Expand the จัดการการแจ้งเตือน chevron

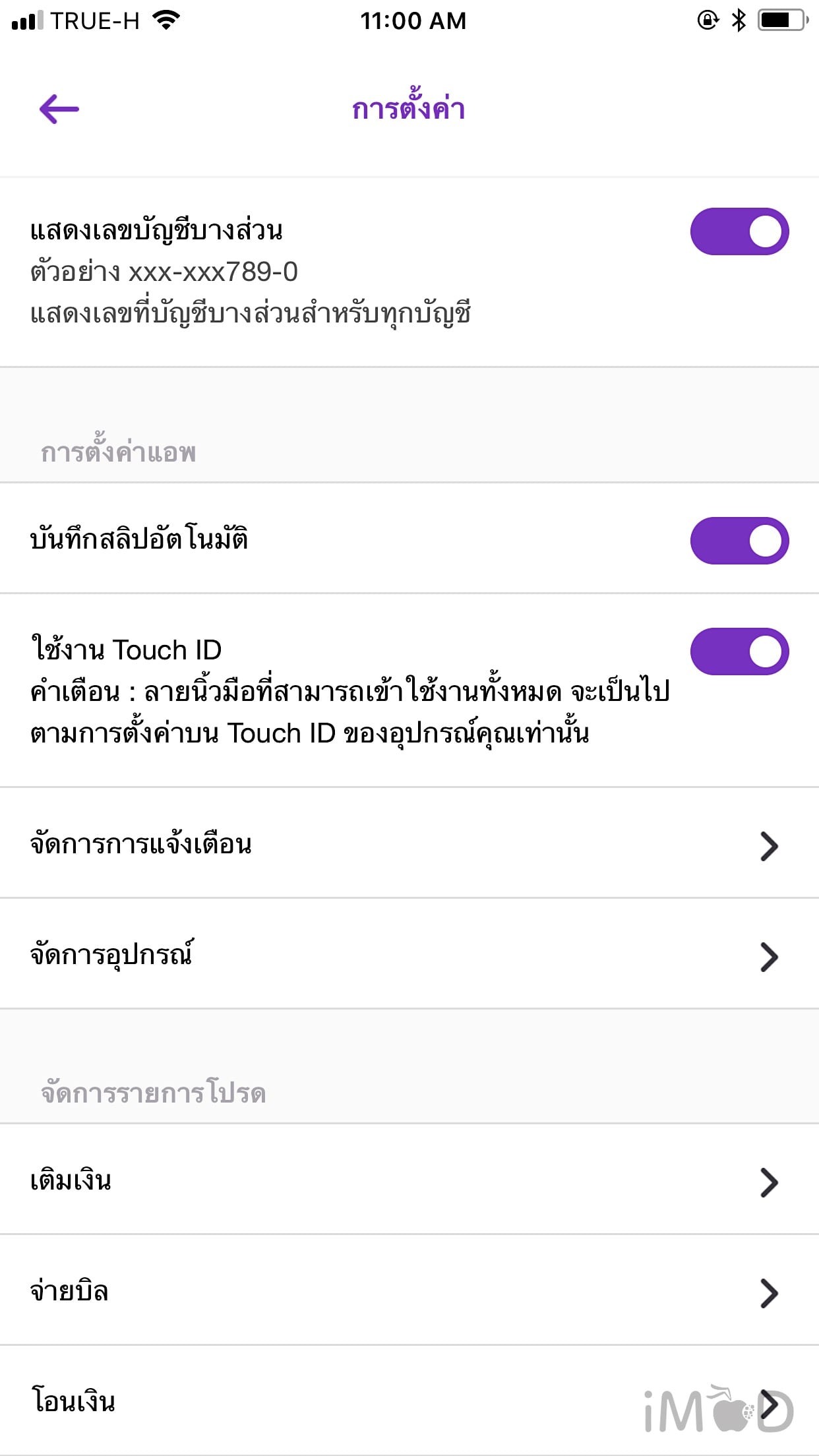point(768,846)
